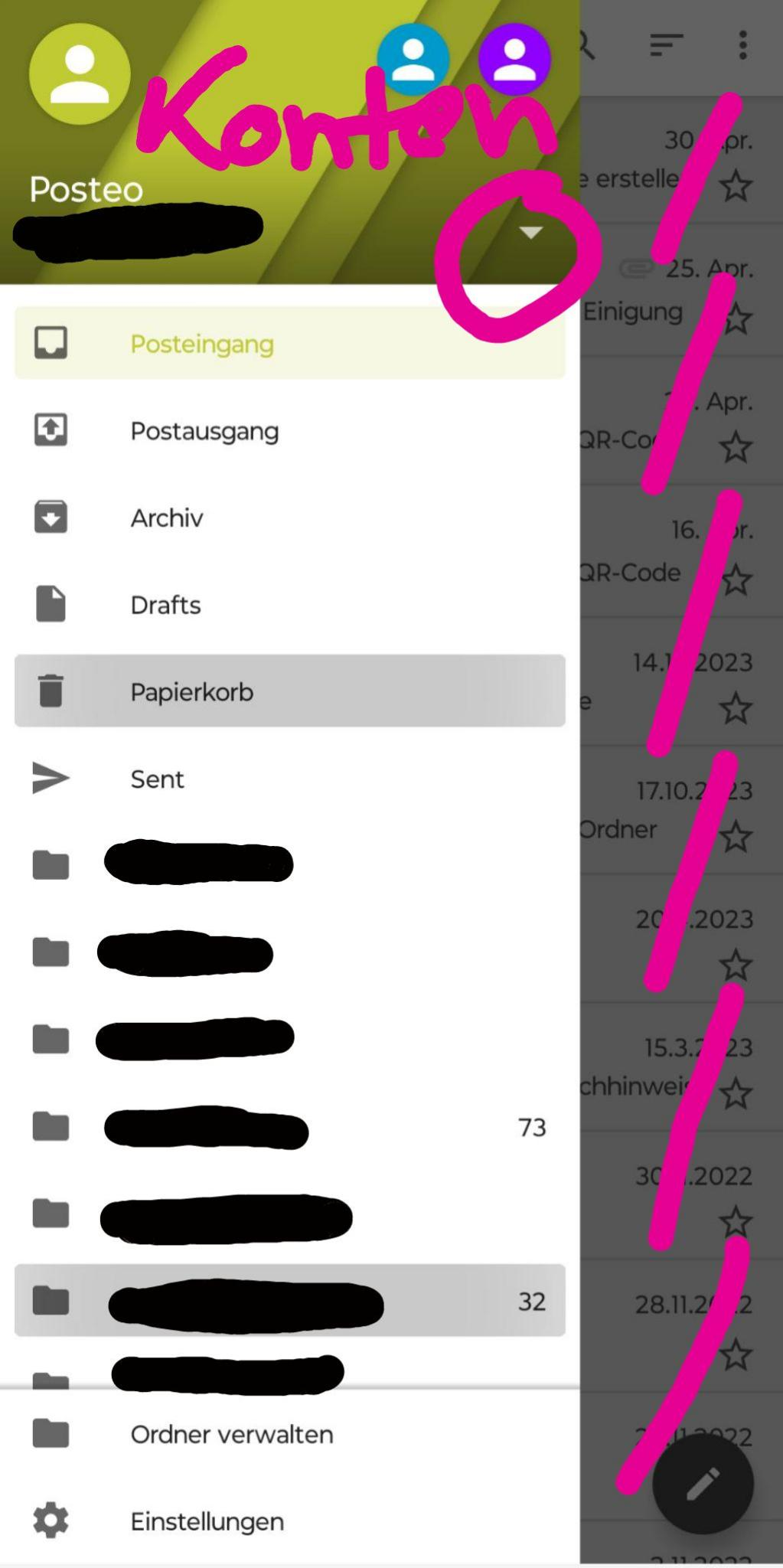
Task: Switch to the blue account avatar
Action: point(413,59)
